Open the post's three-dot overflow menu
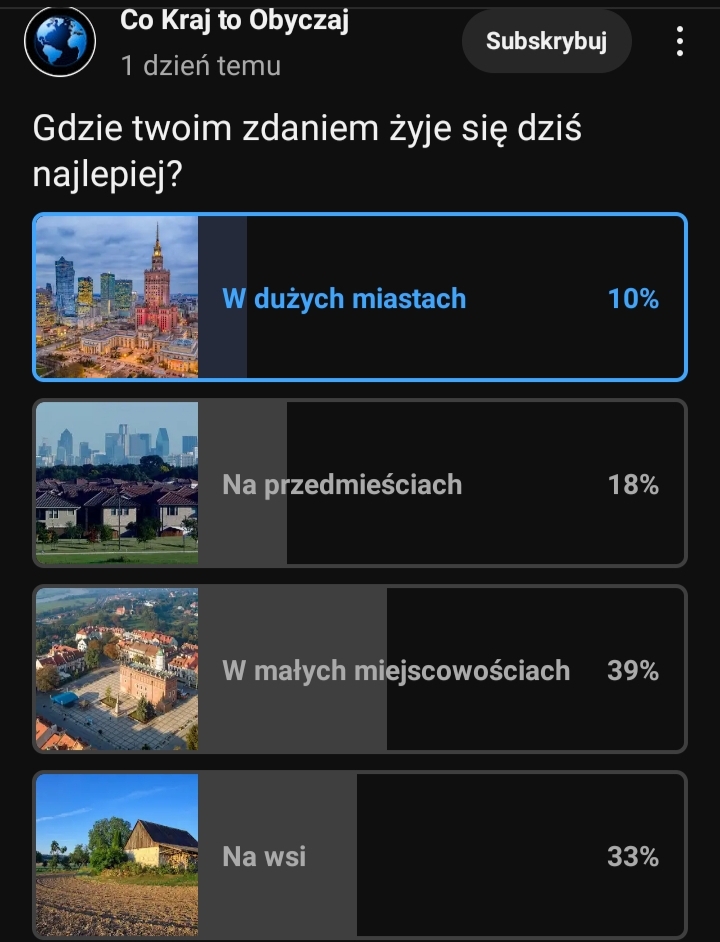Viewport: 720px width, 942px height. (680, 42)
